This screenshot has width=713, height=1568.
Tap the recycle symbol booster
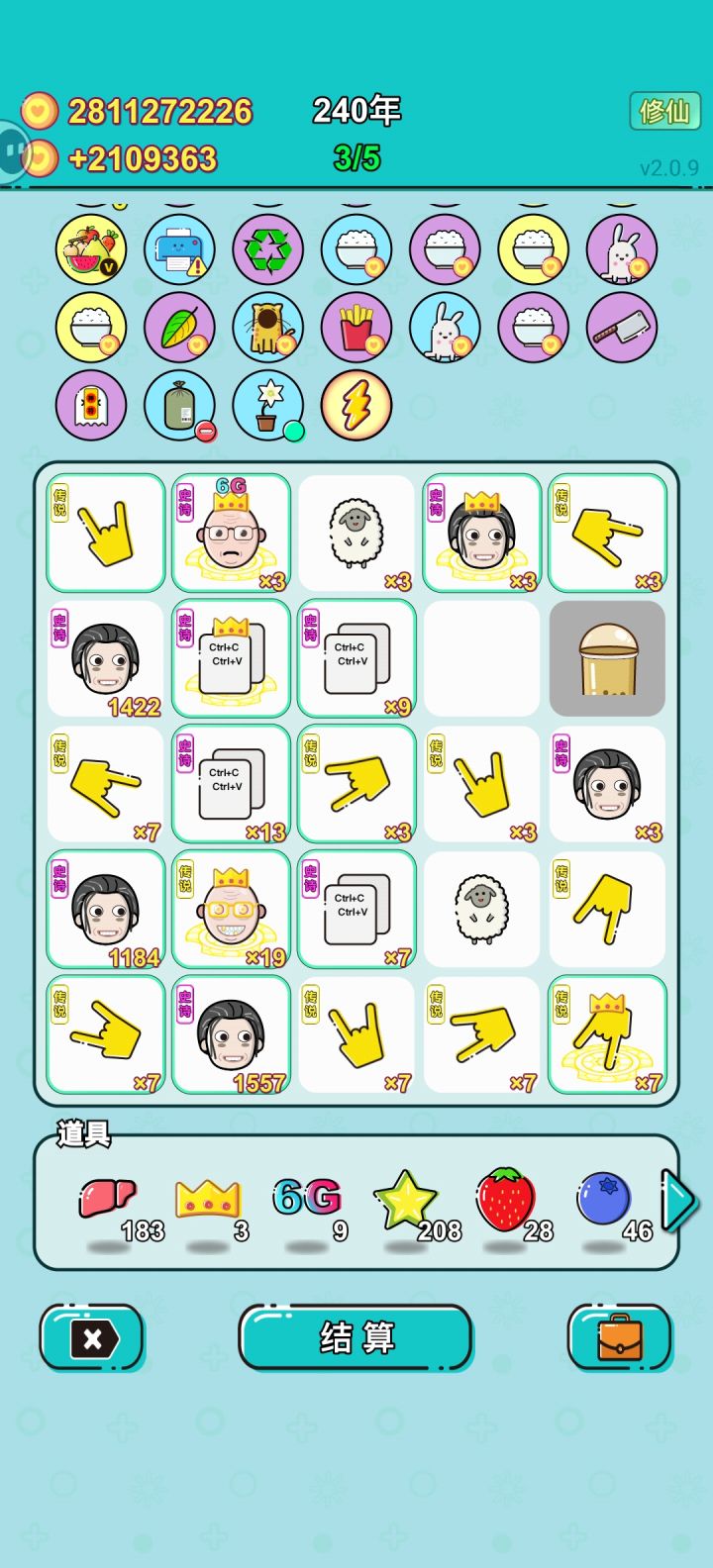point(266,249)
